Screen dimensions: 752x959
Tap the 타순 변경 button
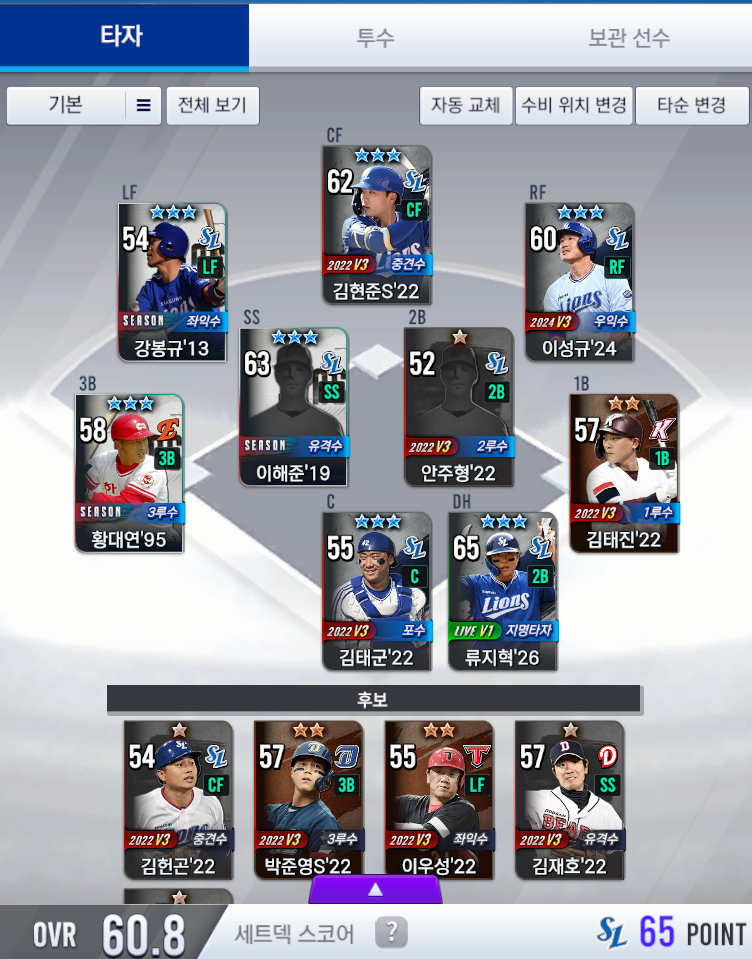(x=692, y=105)
